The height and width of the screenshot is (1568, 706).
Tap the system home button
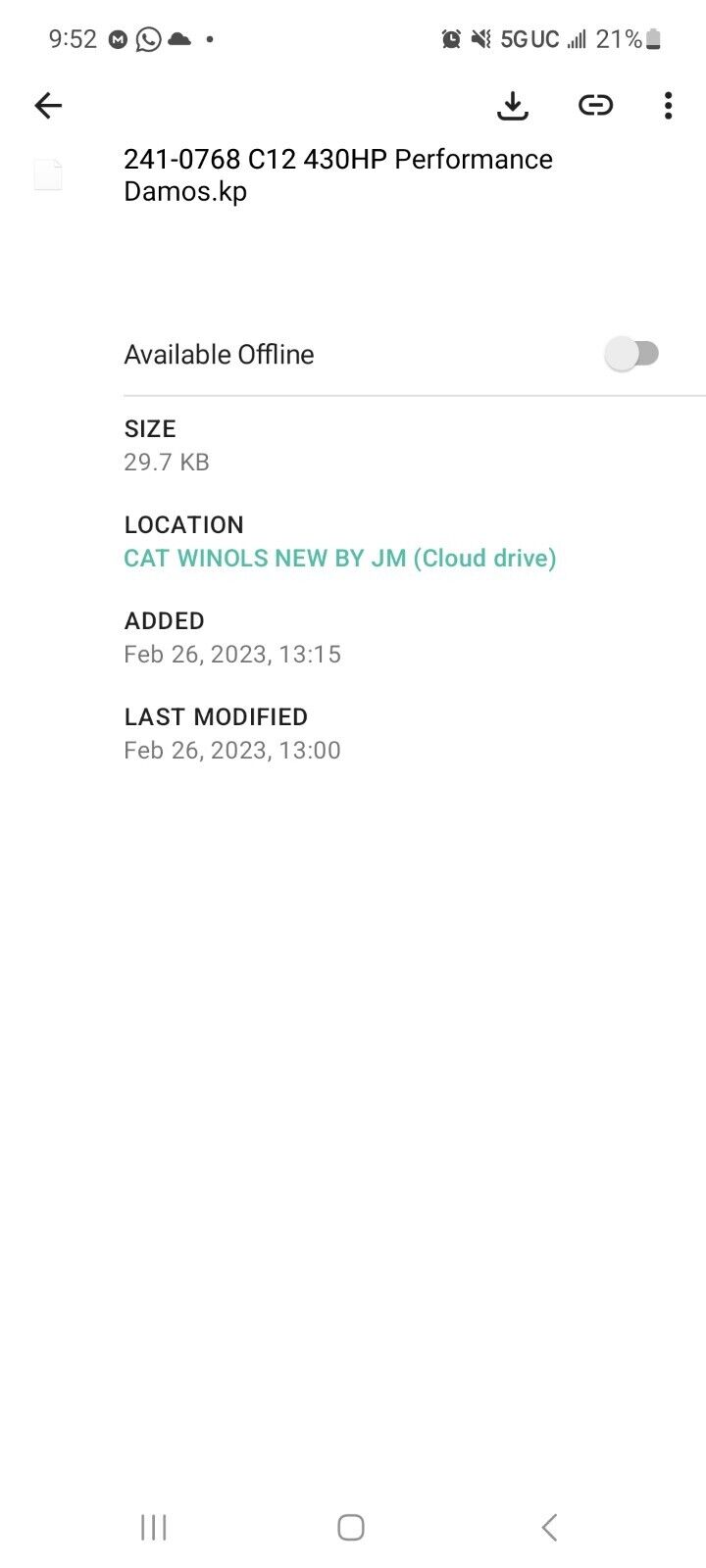point(351,1527)
